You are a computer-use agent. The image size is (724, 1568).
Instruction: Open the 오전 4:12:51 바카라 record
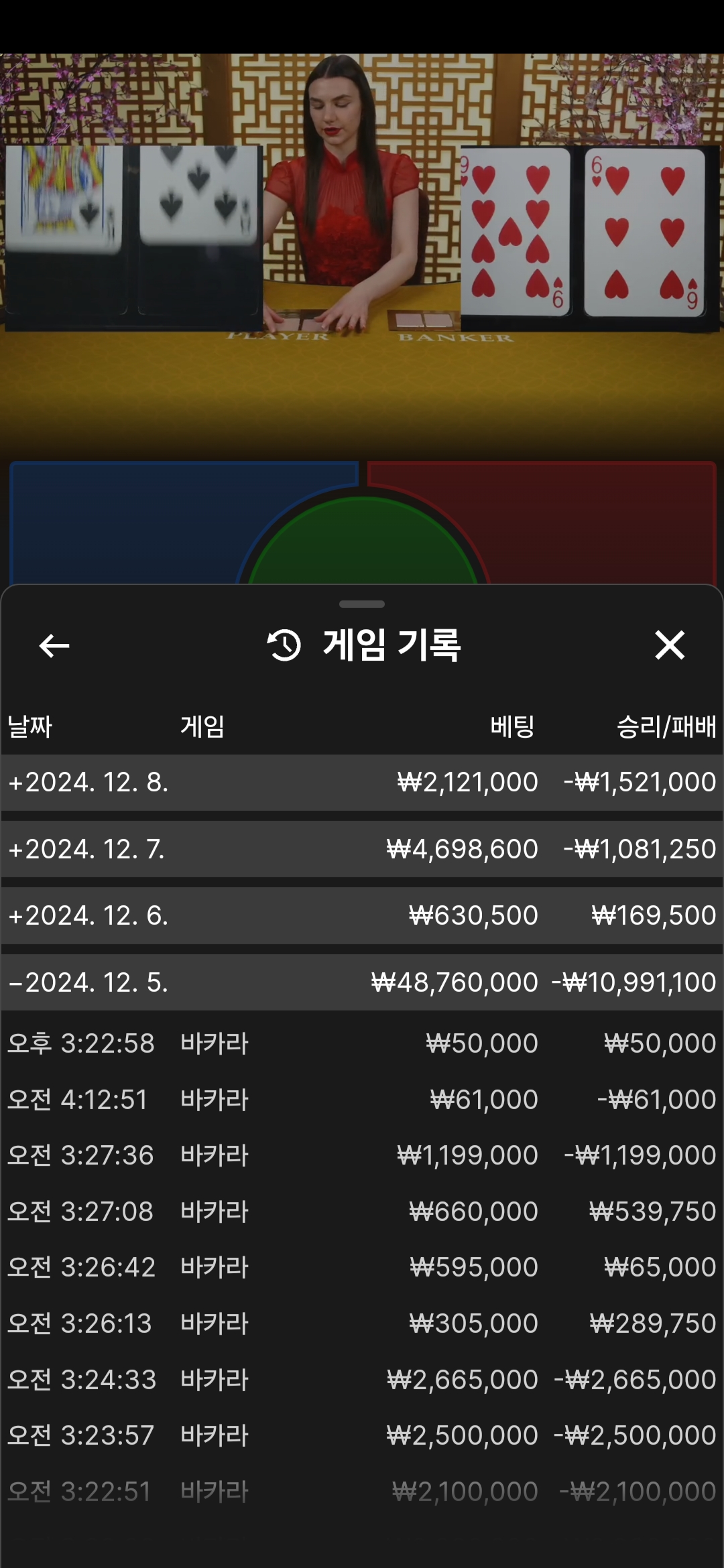click(362, 1100)
